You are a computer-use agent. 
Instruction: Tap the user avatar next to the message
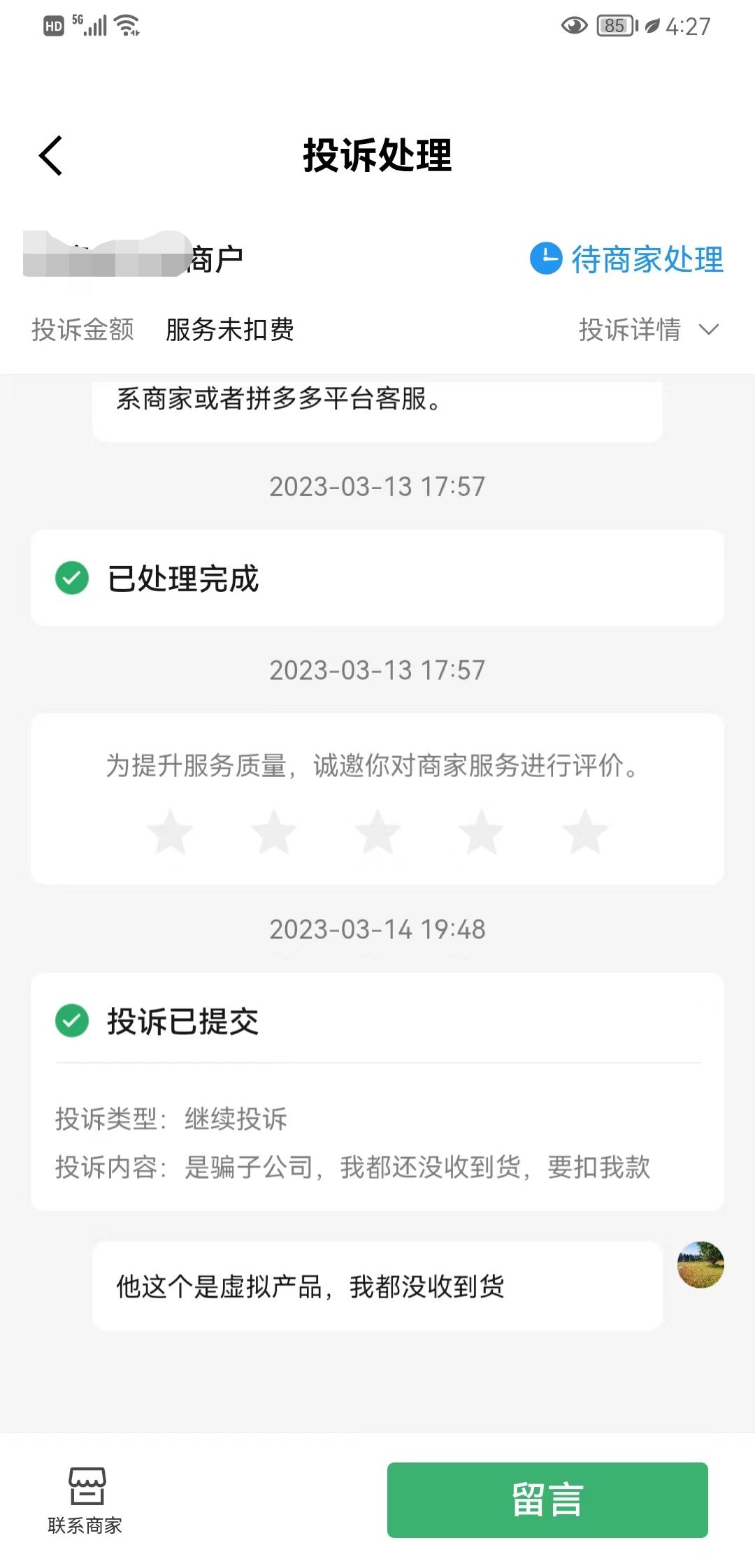coord(700,1267)
